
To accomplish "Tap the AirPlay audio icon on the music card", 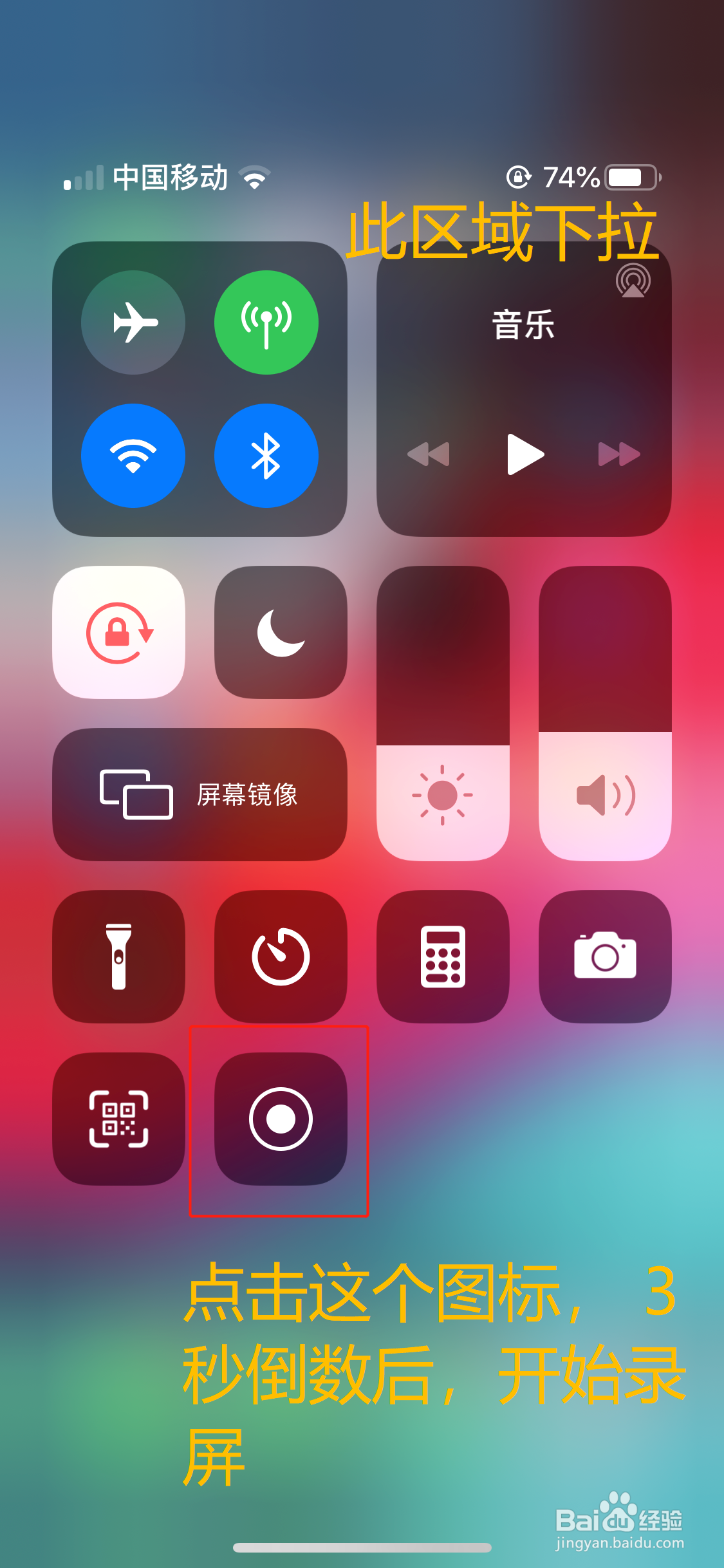I will click(632, 283).
